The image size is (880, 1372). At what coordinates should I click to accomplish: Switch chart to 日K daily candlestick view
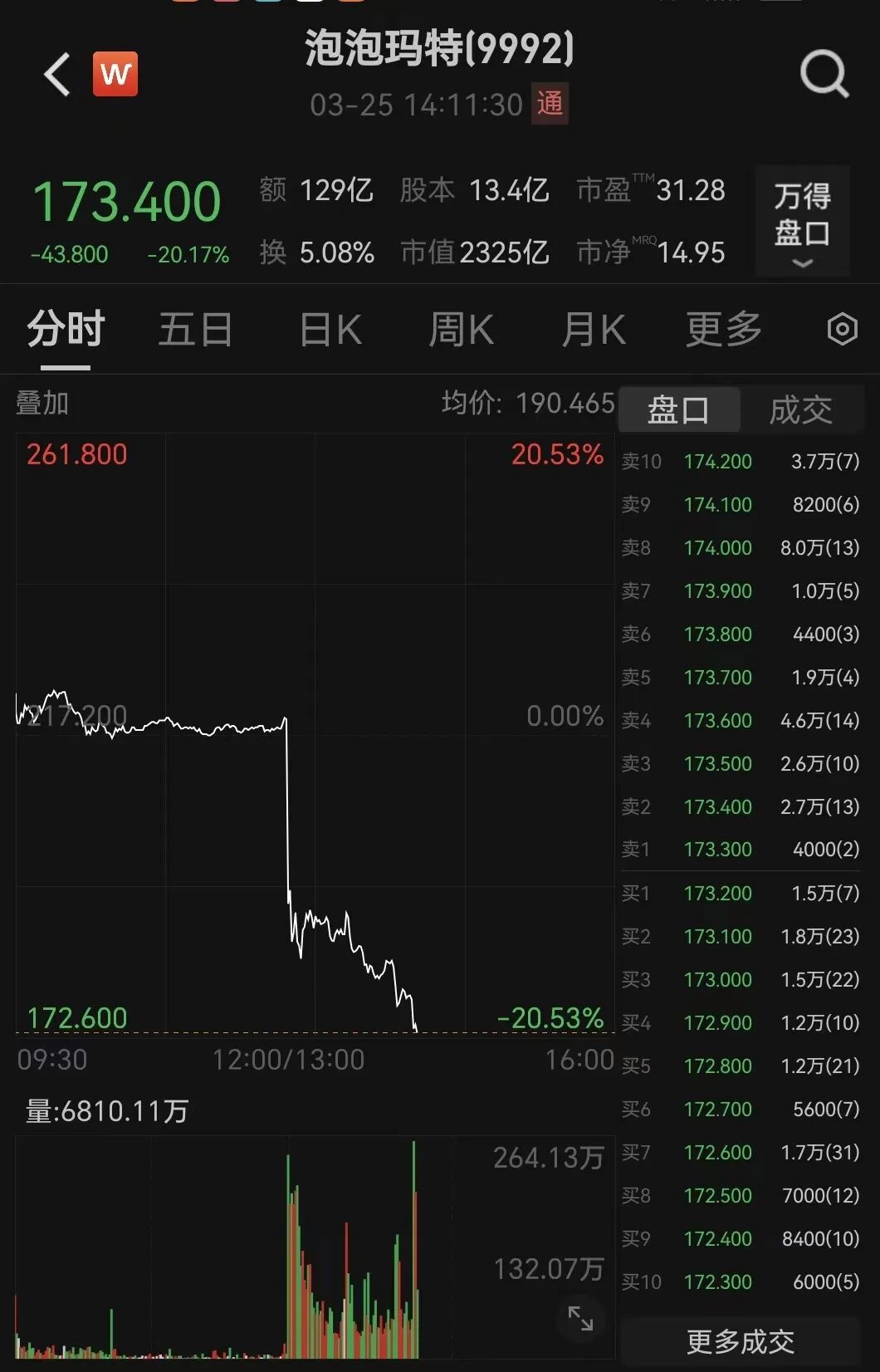pos(330,328)
